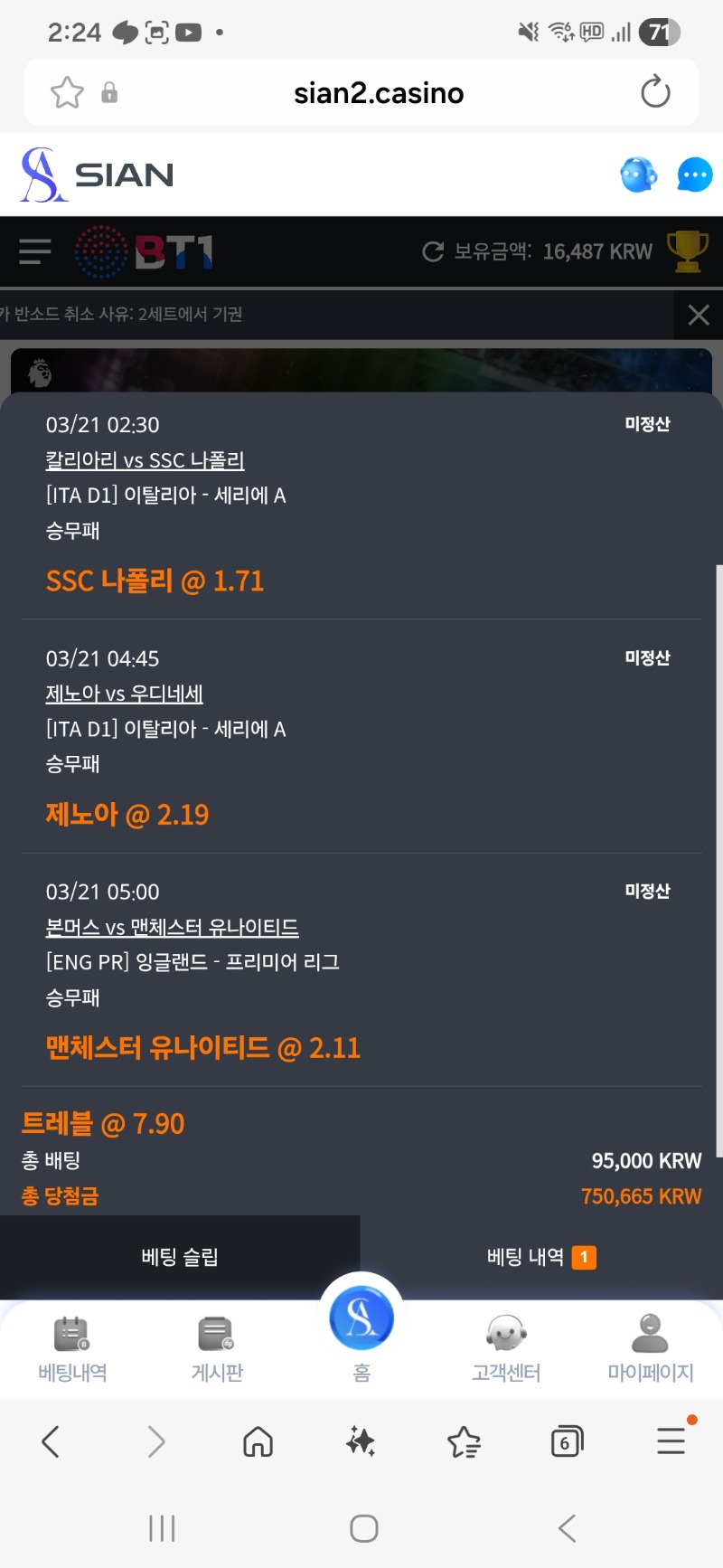Image resolution: width=723 pixels, height=1568 pixels.
Task: Go to 베팅내역 in the bottom navigation
Action: point(72,1349)
